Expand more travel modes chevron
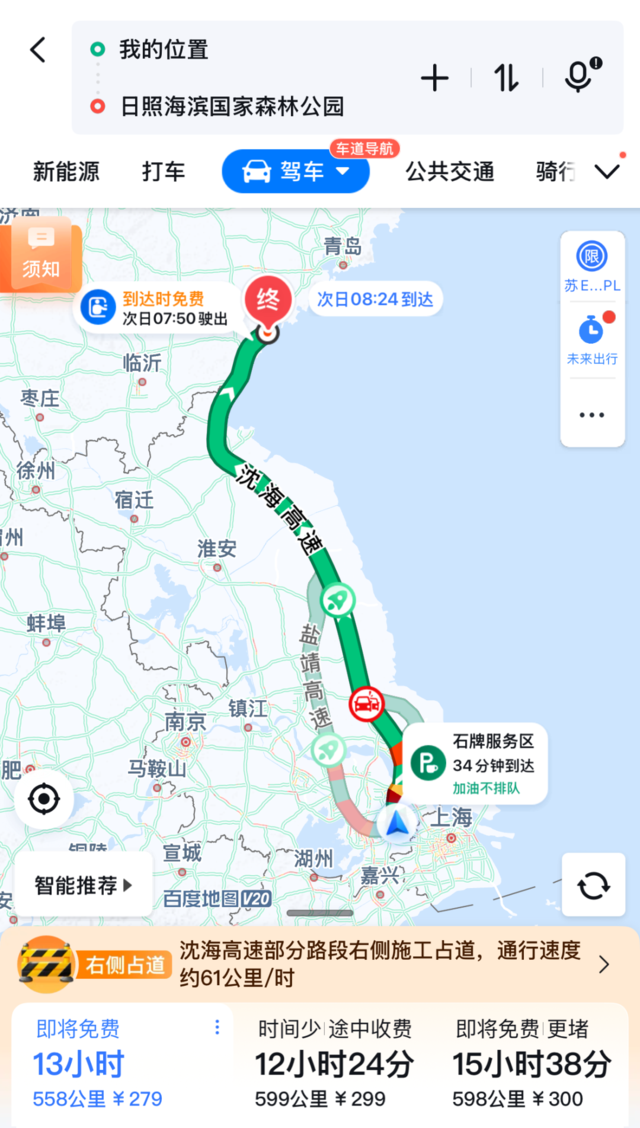The height and width of the screenshot is (1128, 640). point(607,171)
